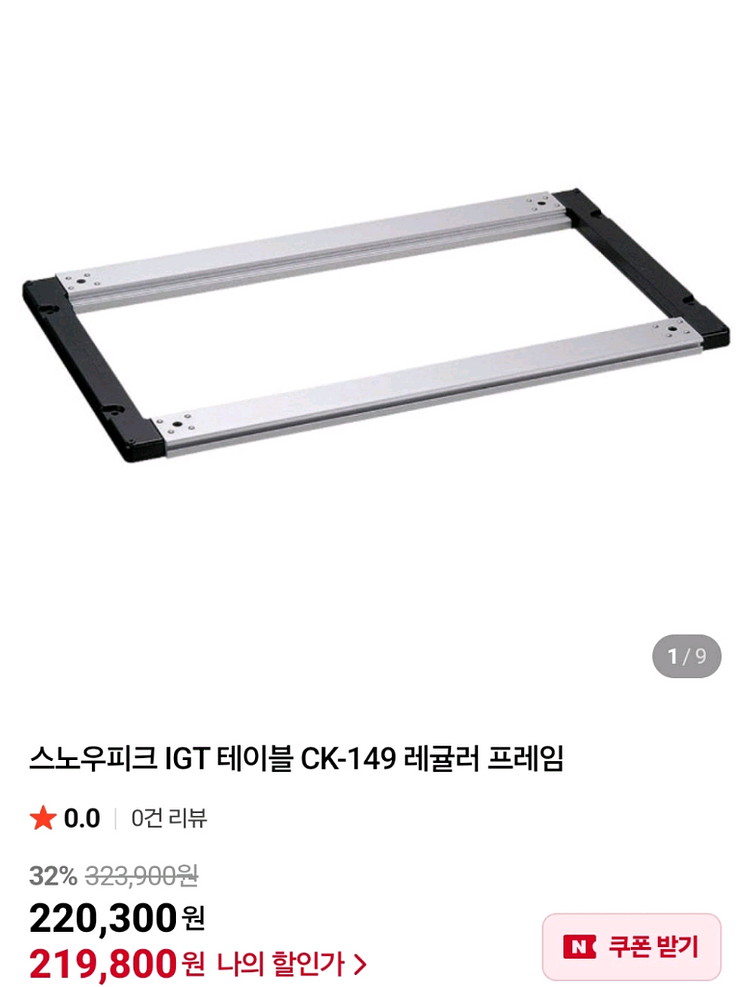View the IGT frame product image
This screenshot has height=987, width=750.
pyautogui.click(x=375, y=325)
